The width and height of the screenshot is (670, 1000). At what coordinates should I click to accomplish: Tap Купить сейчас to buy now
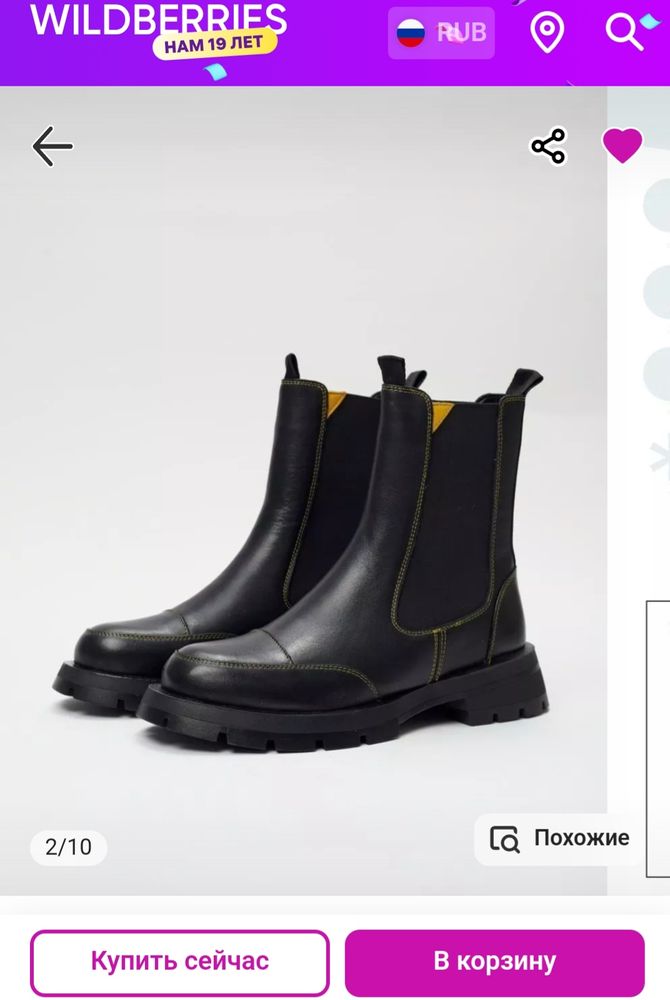[180, 962]
